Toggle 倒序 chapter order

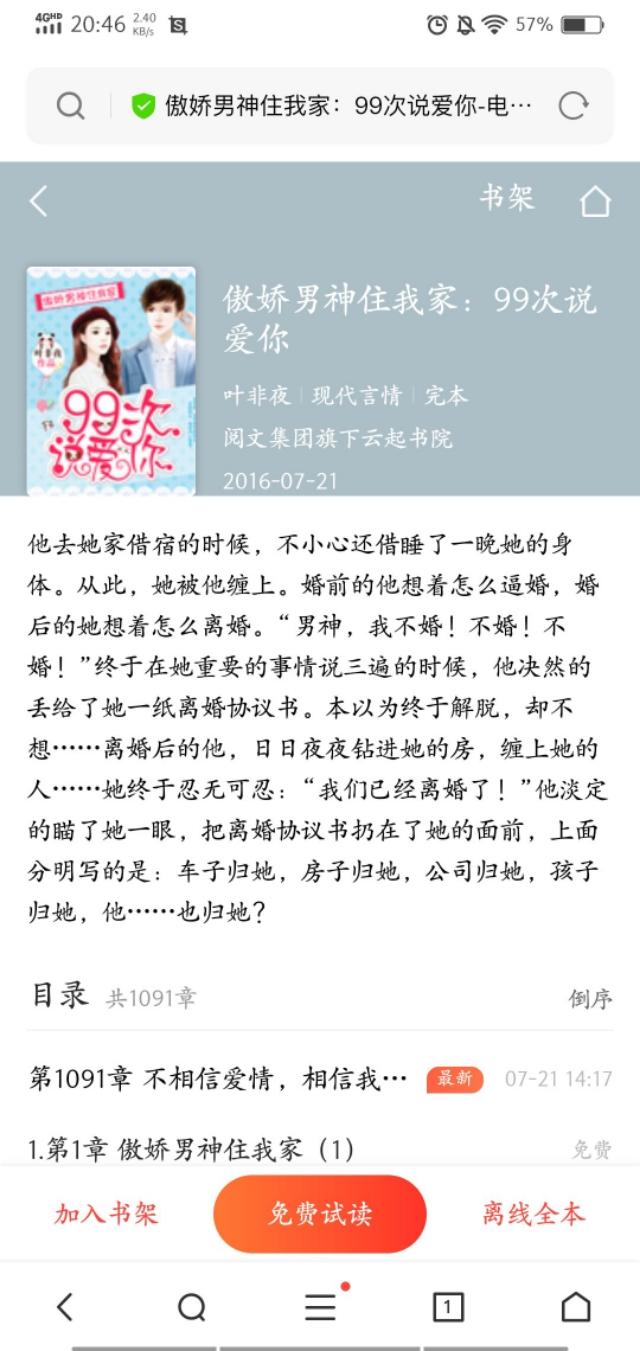click(590, 998)
